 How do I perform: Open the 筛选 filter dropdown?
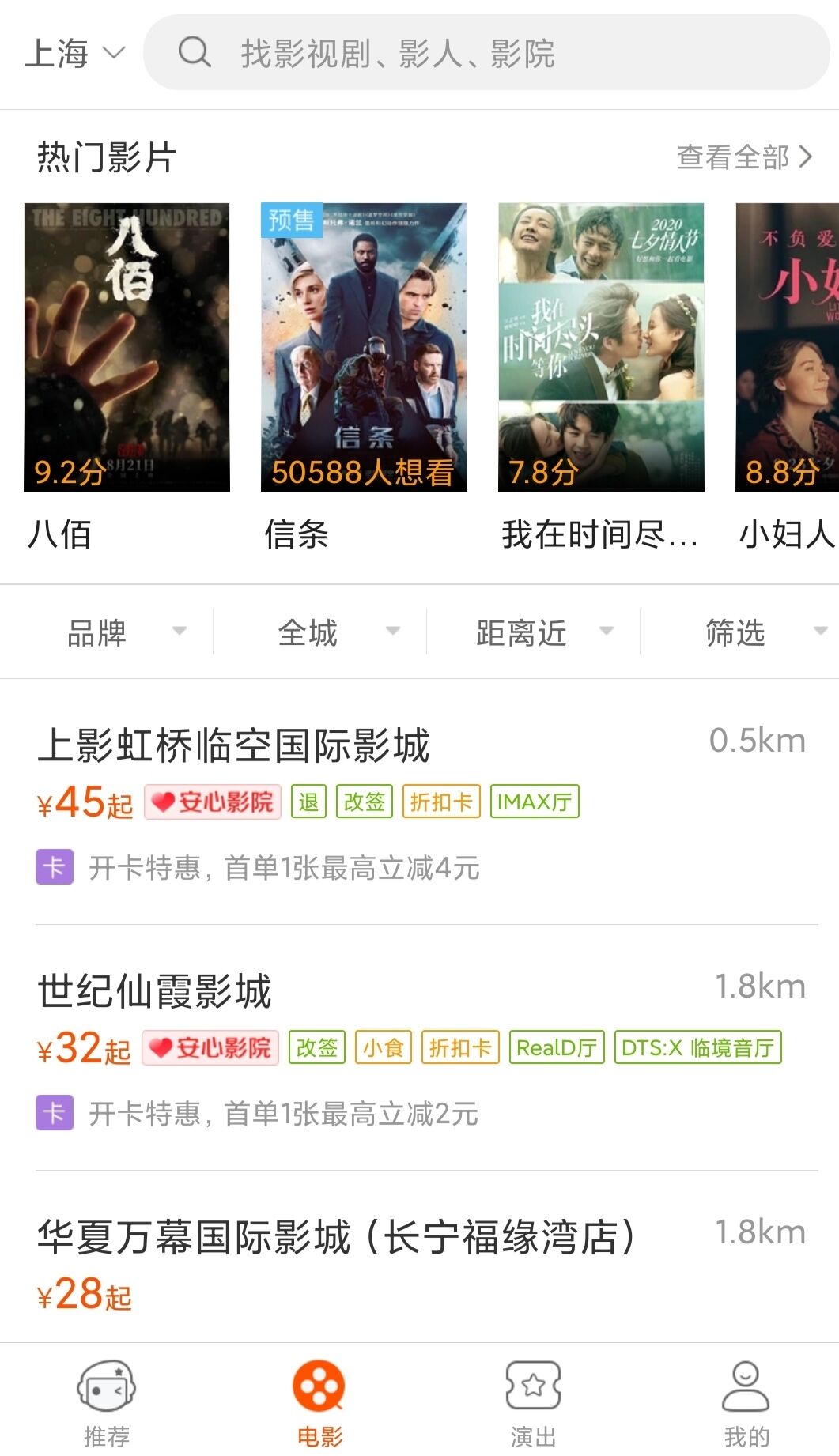[x=758, y=631]
